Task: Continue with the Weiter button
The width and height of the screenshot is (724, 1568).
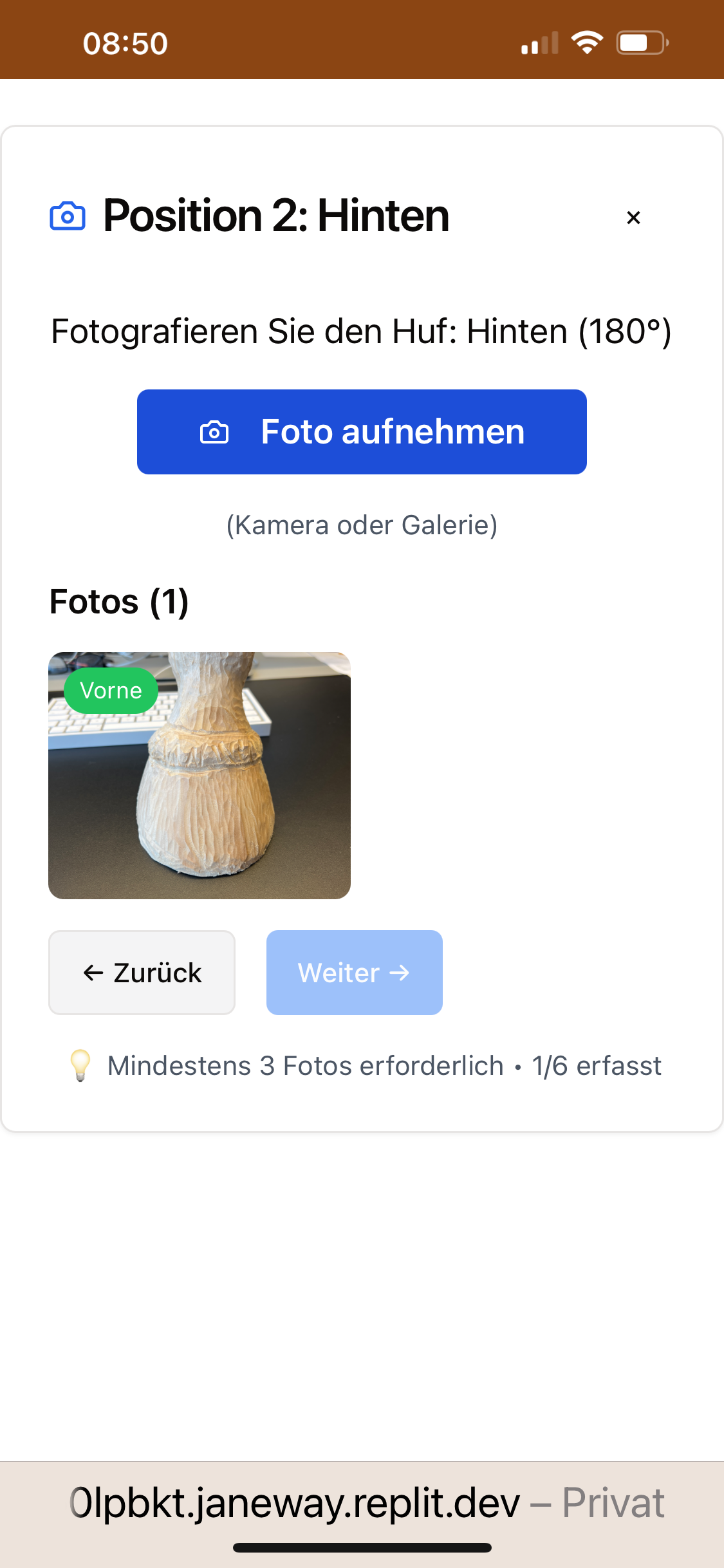Action: click(x=355, y=973)
